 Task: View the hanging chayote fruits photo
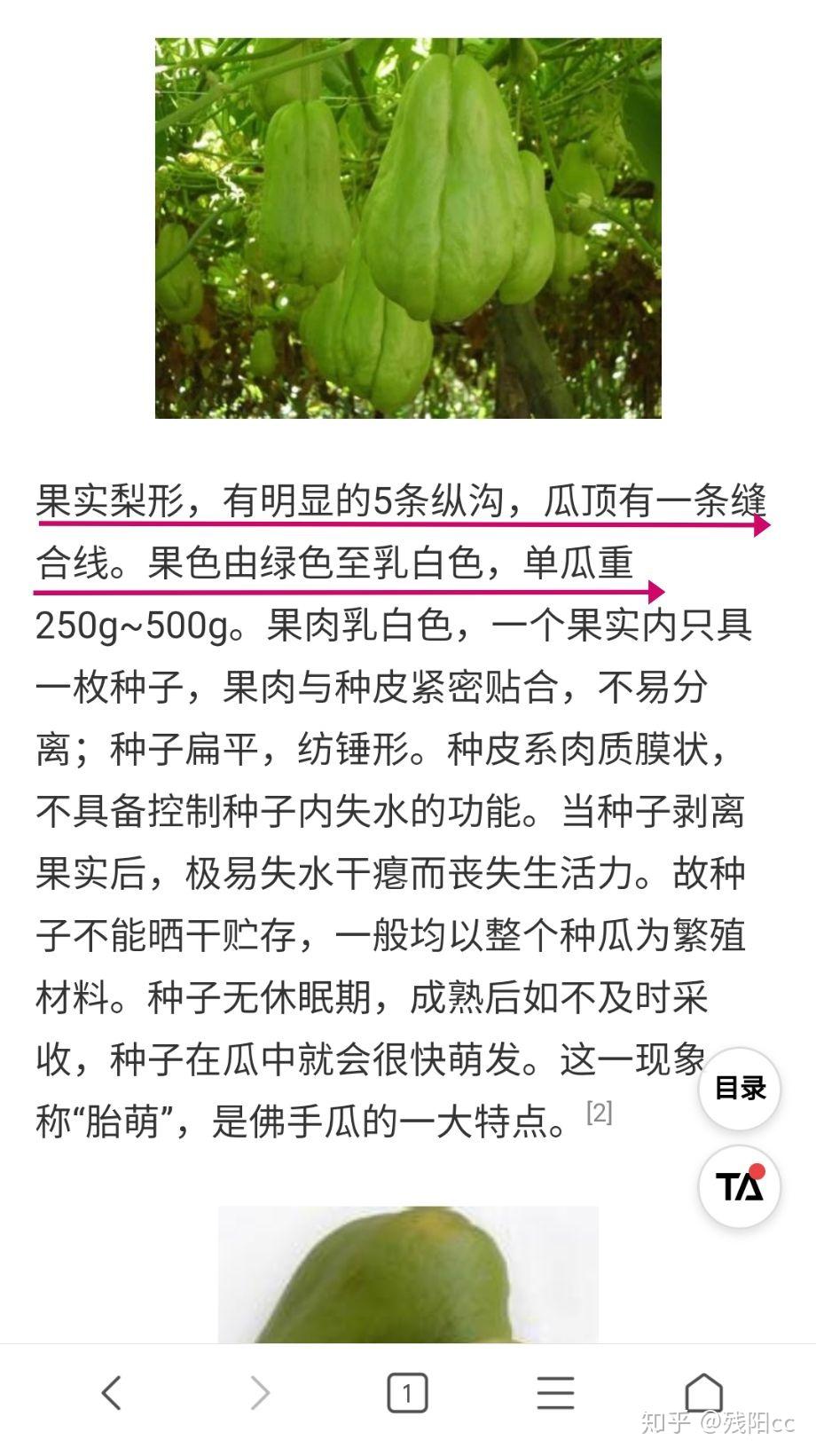point(408,228)
